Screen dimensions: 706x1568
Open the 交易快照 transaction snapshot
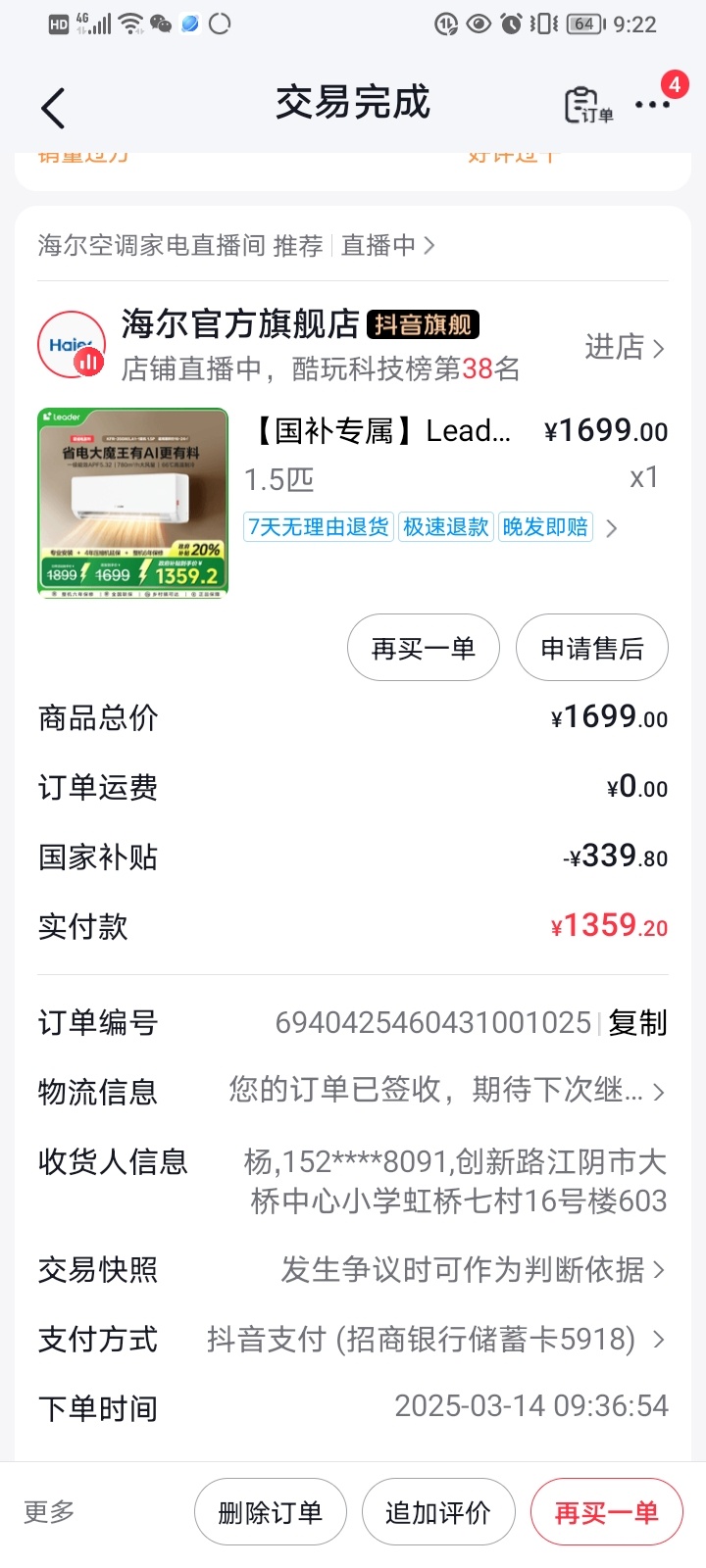pos(473,1270)
